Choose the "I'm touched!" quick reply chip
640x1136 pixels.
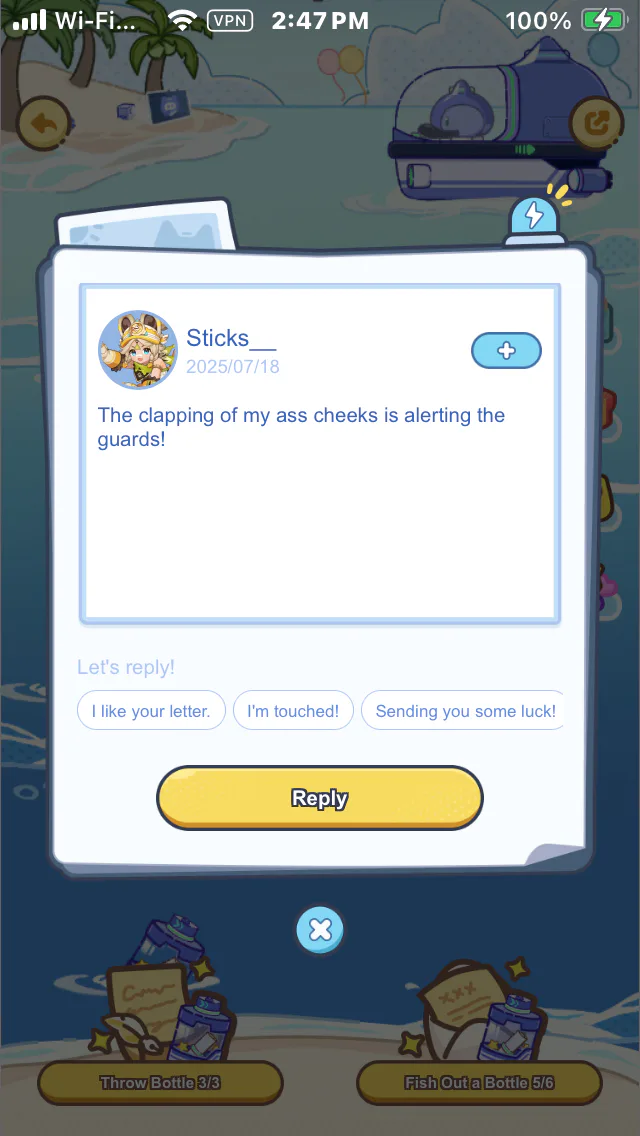[x=293, y=711]
